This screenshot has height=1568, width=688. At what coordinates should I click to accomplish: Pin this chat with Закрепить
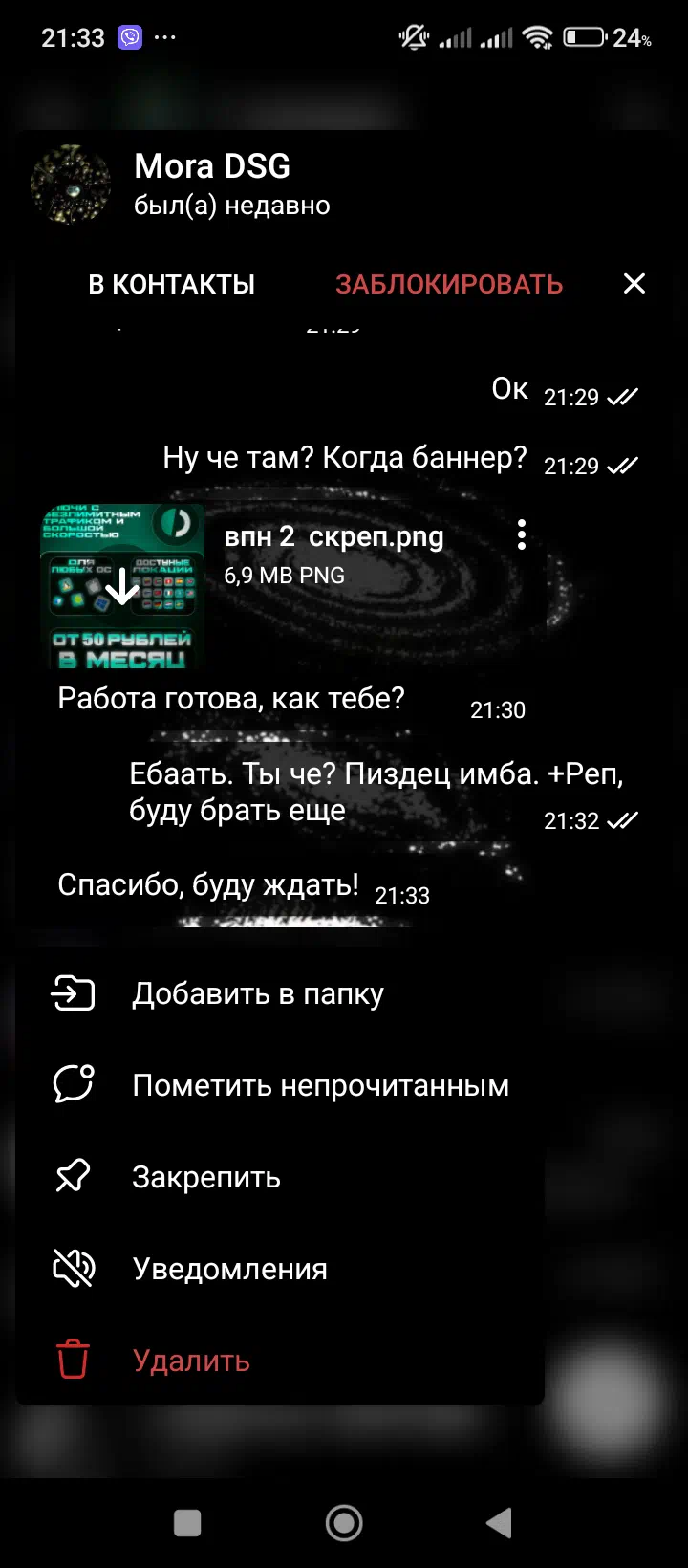(280, 1178)
